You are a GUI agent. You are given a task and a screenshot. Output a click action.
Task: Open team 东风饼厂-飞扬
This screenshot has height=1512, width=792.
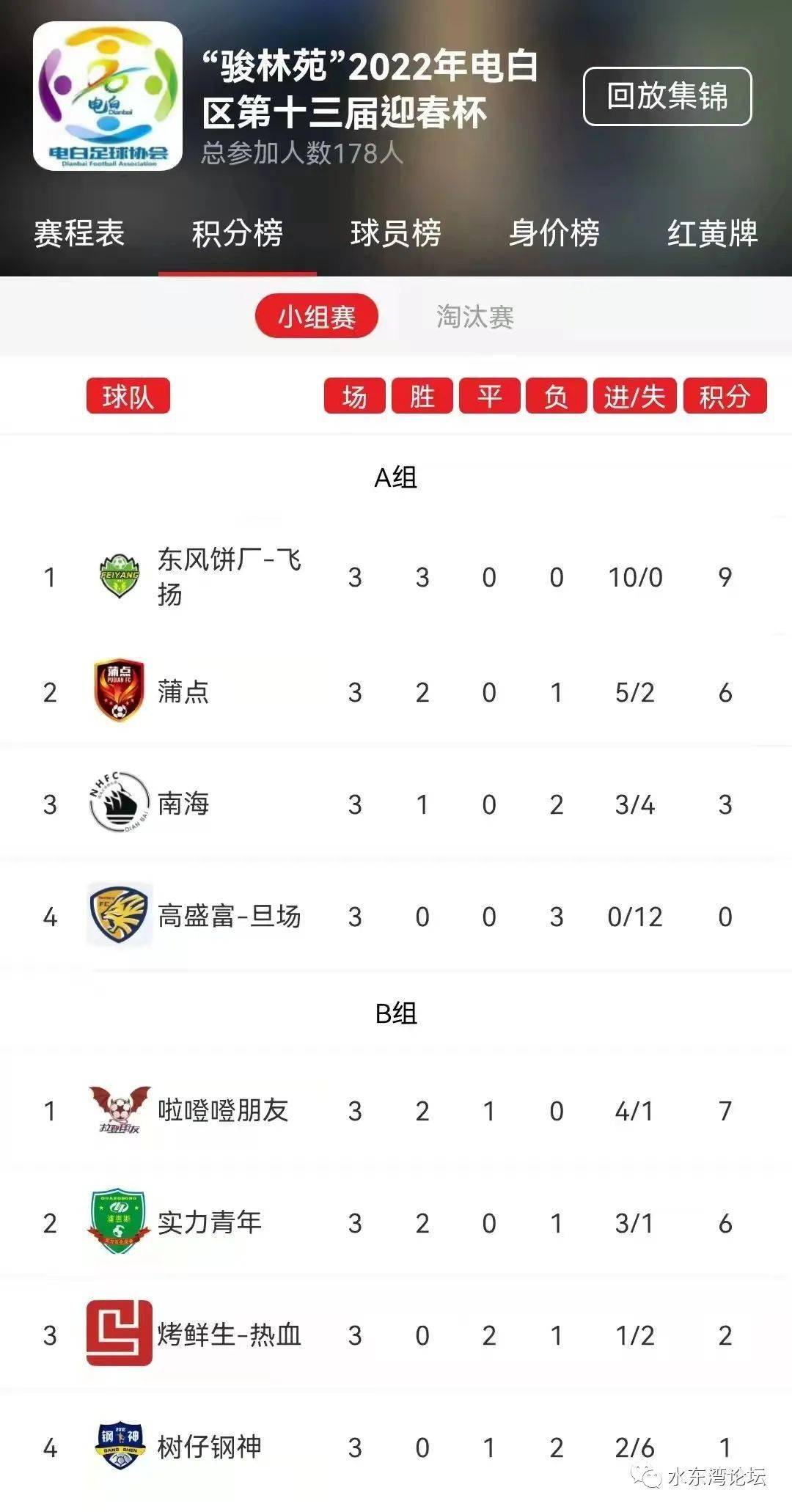[x=396, y=577]
